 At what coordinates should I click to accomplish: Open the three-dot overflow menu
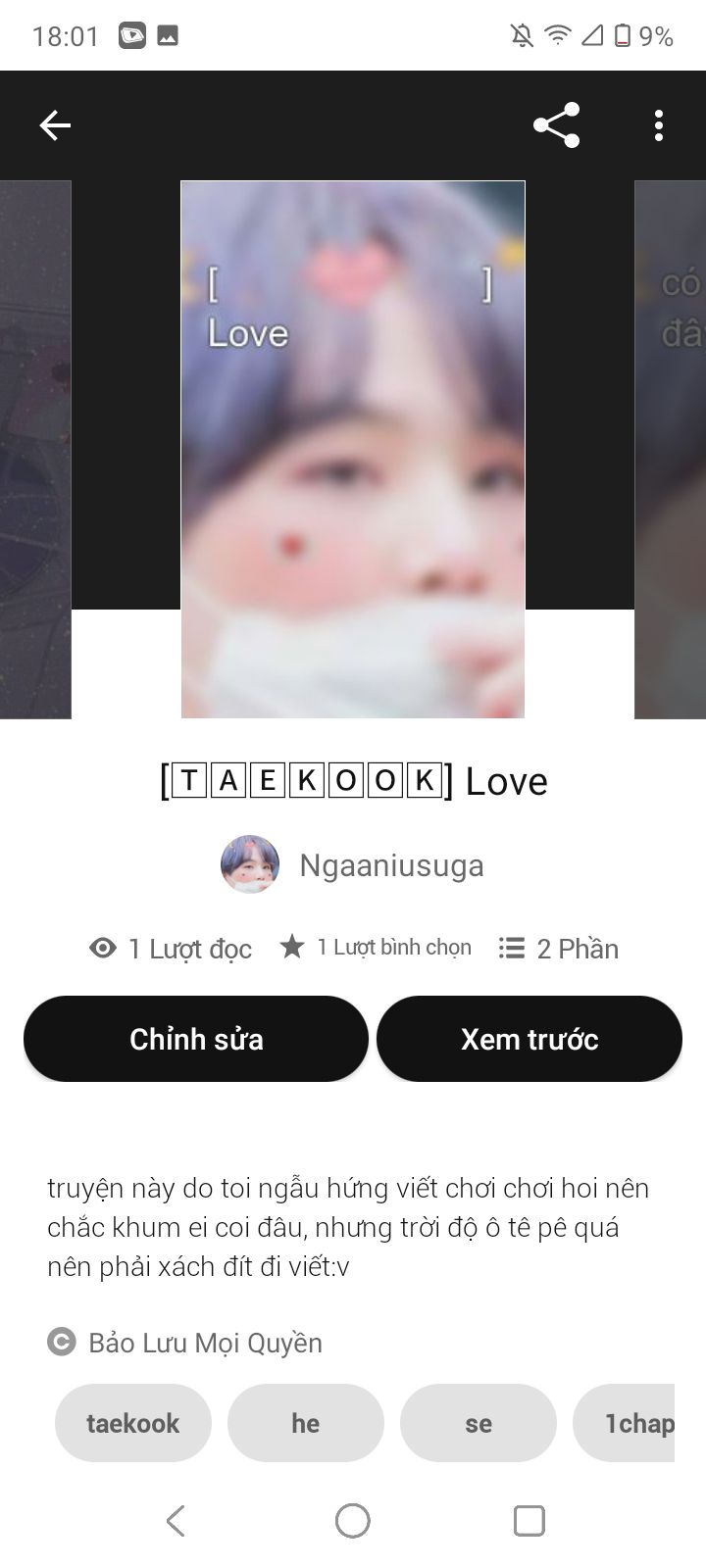click(x=658, y=125)
